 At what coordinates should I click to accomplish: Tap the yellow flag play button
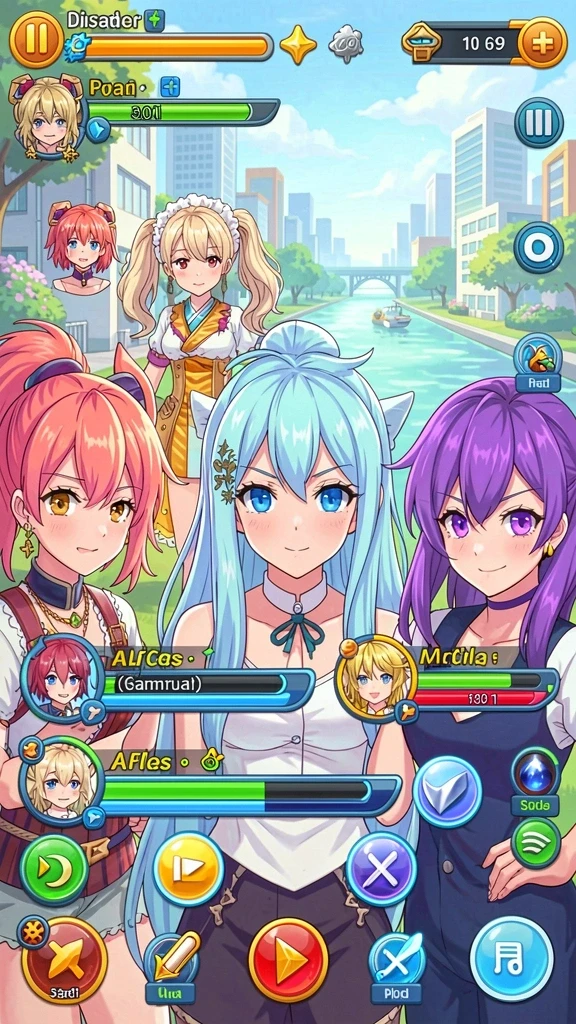(x=188, y=870)
